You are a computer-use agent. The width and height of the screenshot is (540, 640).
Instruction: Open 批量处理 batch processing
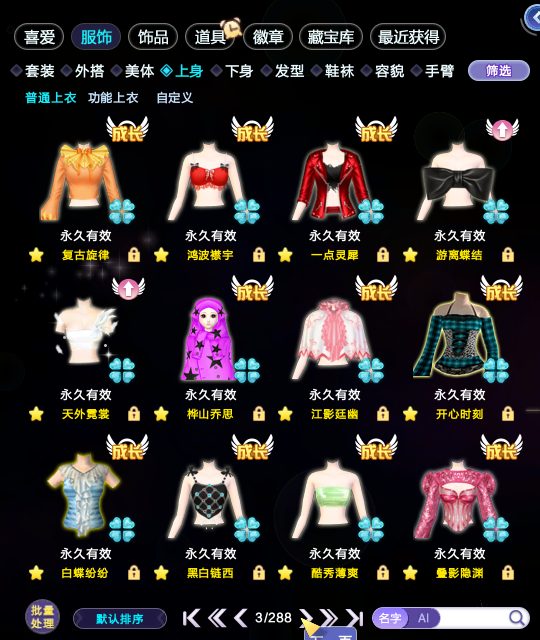coord(42,617)
